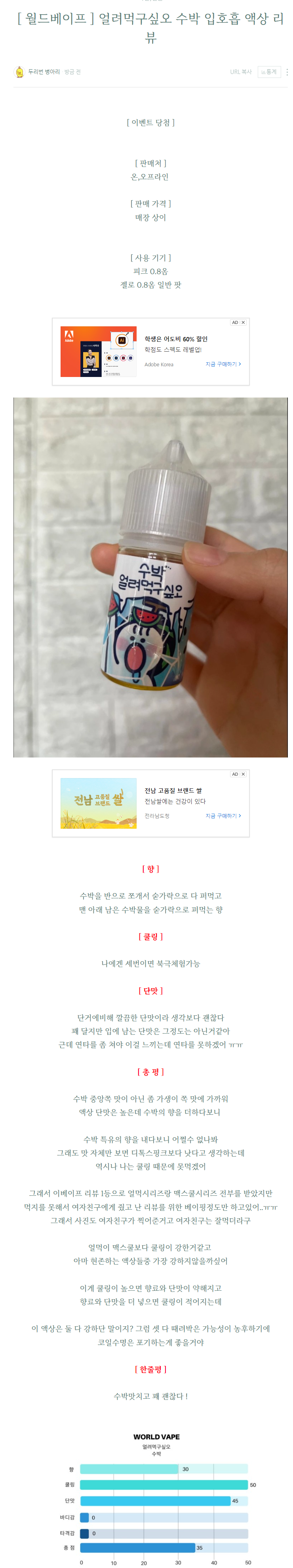Screen dimensions: 293x1568
Task: Open the watermelon e-liquid bottle photo
Action: click(150, 577)
